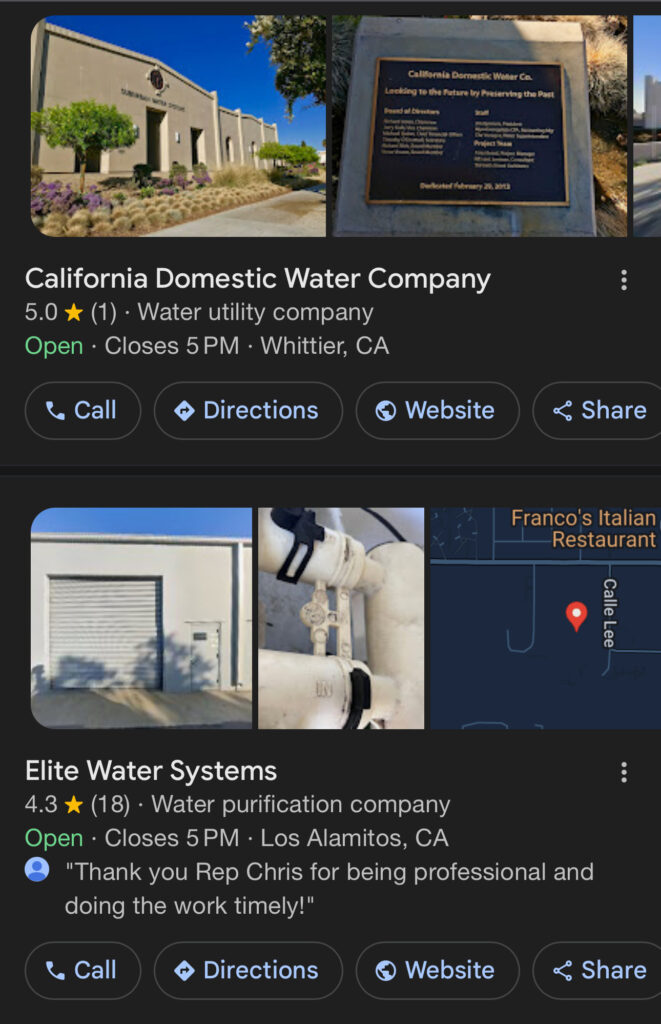Get directions to California Domestic Water Company
The width and height of the screenshot is (661, 1024).
(x=248, y=410)
